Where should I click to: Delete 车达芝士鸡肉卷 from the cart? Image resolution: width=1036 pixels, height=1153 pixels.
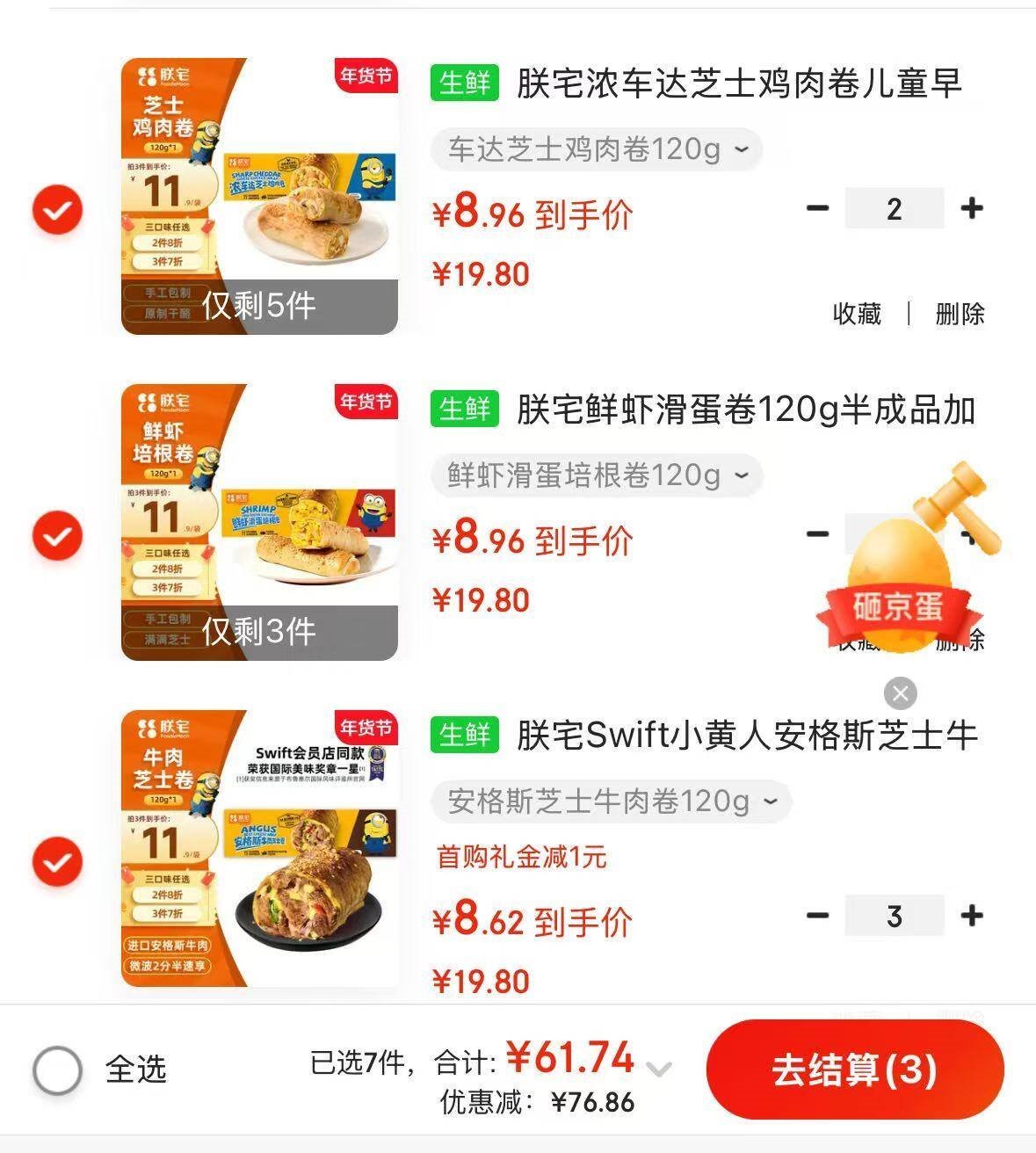point(960,314)
